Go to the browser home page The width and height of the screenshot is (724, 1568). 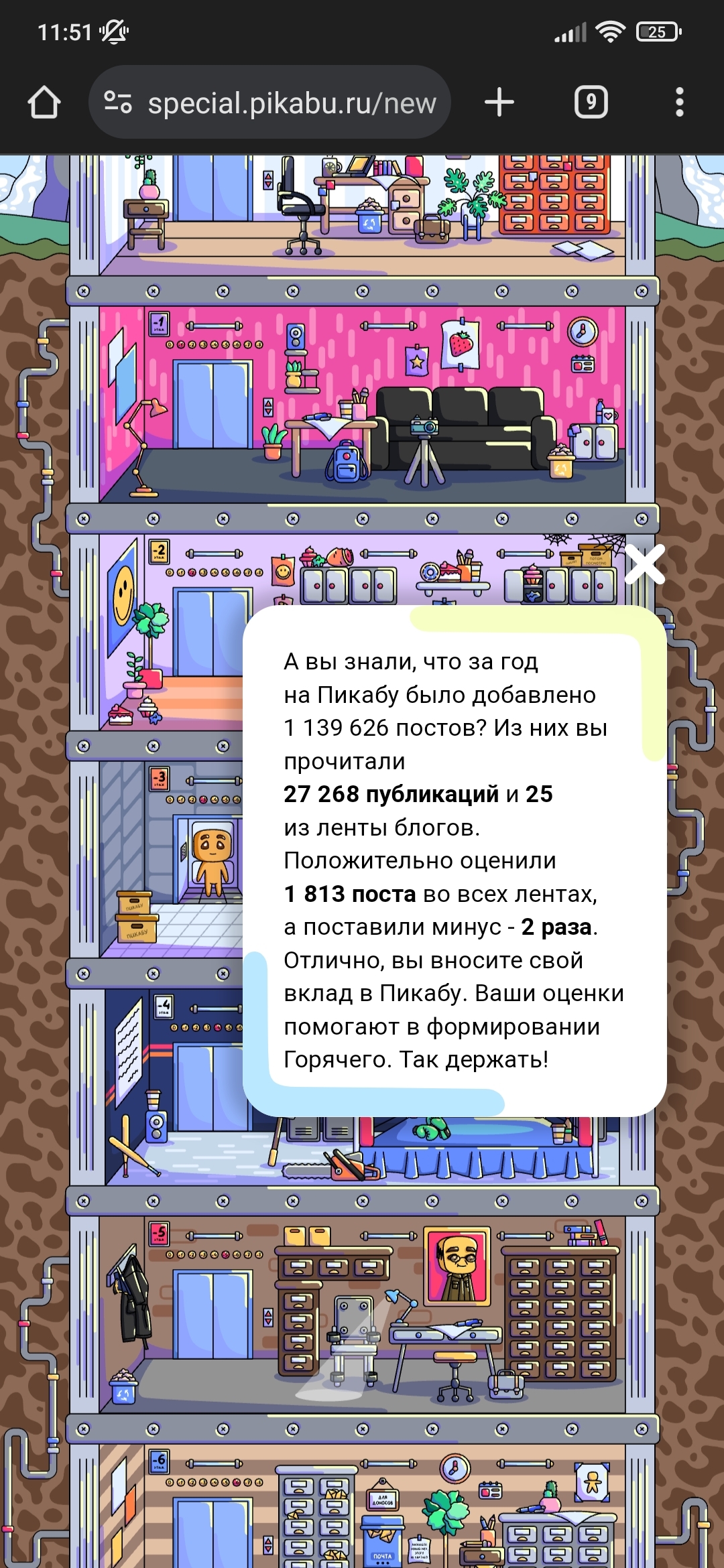point(44,103)
